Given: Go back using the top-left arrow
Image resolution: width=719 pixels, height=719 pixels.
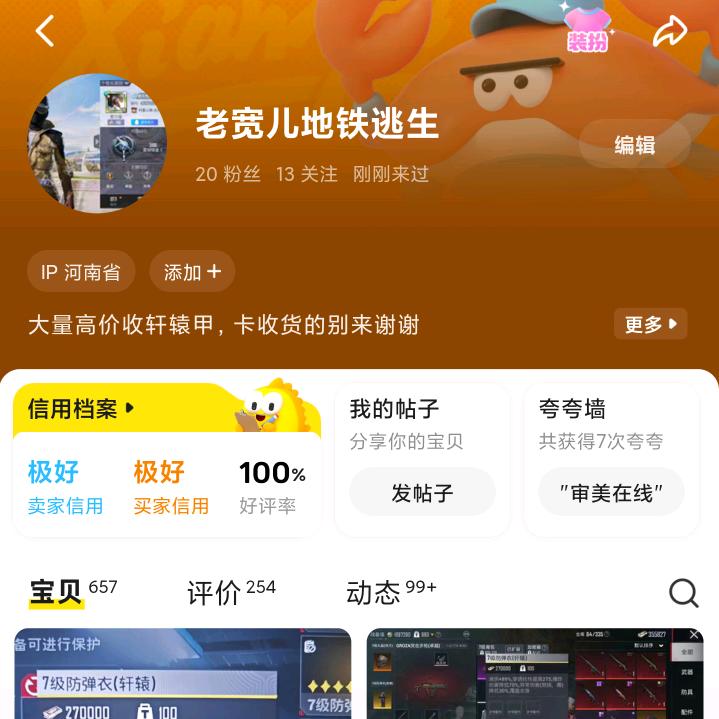Looking at the screenshot, I should click(45, 32).
